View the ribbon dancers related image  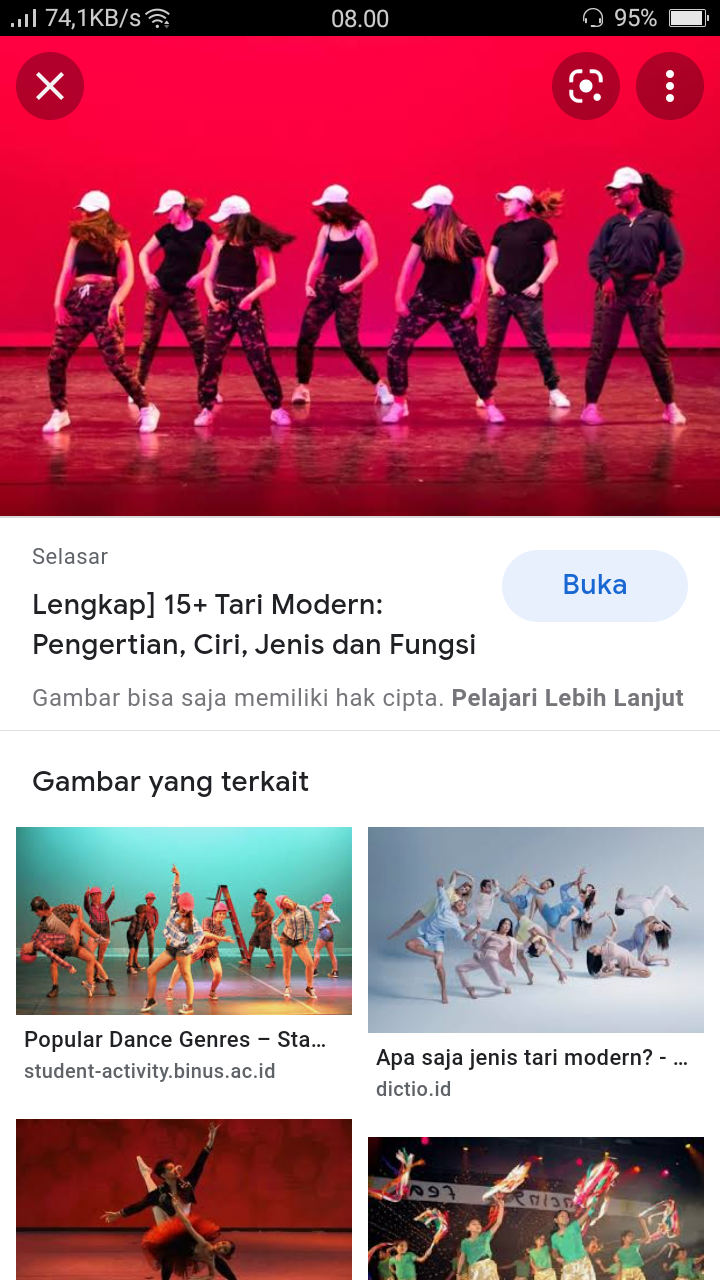pyautogui.click(x=536, y=1208)
